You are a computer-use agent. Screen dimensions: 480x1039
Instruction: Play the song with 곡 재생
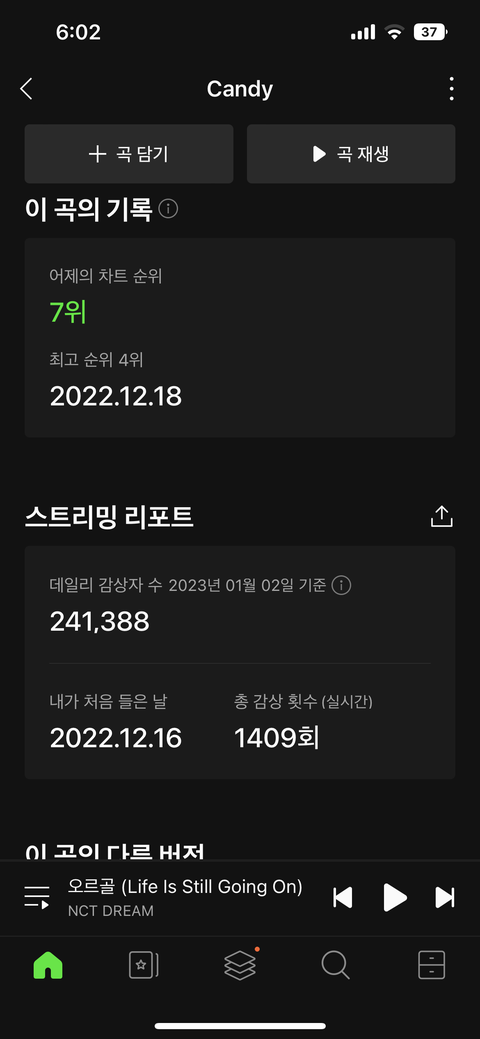click(x=351, y=154)
